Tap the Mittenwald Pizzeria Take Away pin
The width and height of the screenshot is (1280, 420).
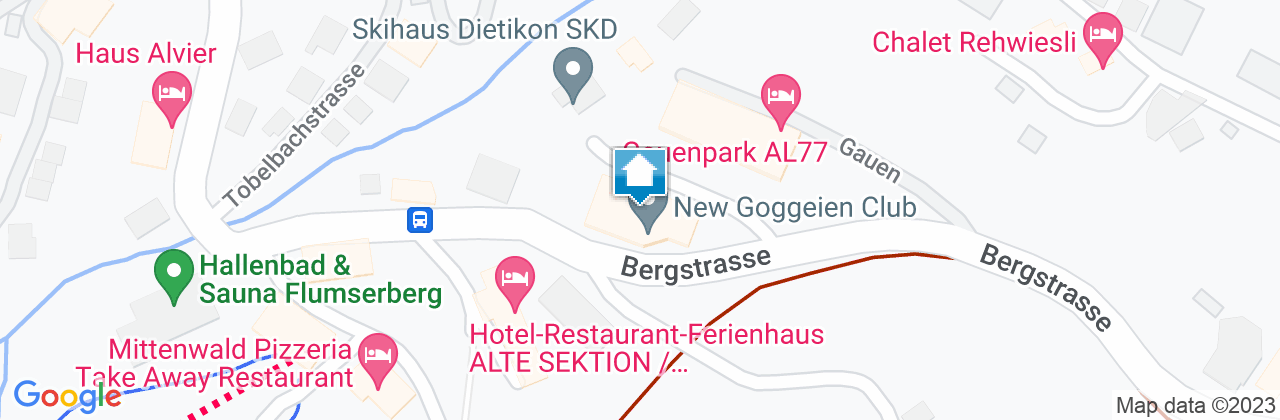click(x=378, y=358)
